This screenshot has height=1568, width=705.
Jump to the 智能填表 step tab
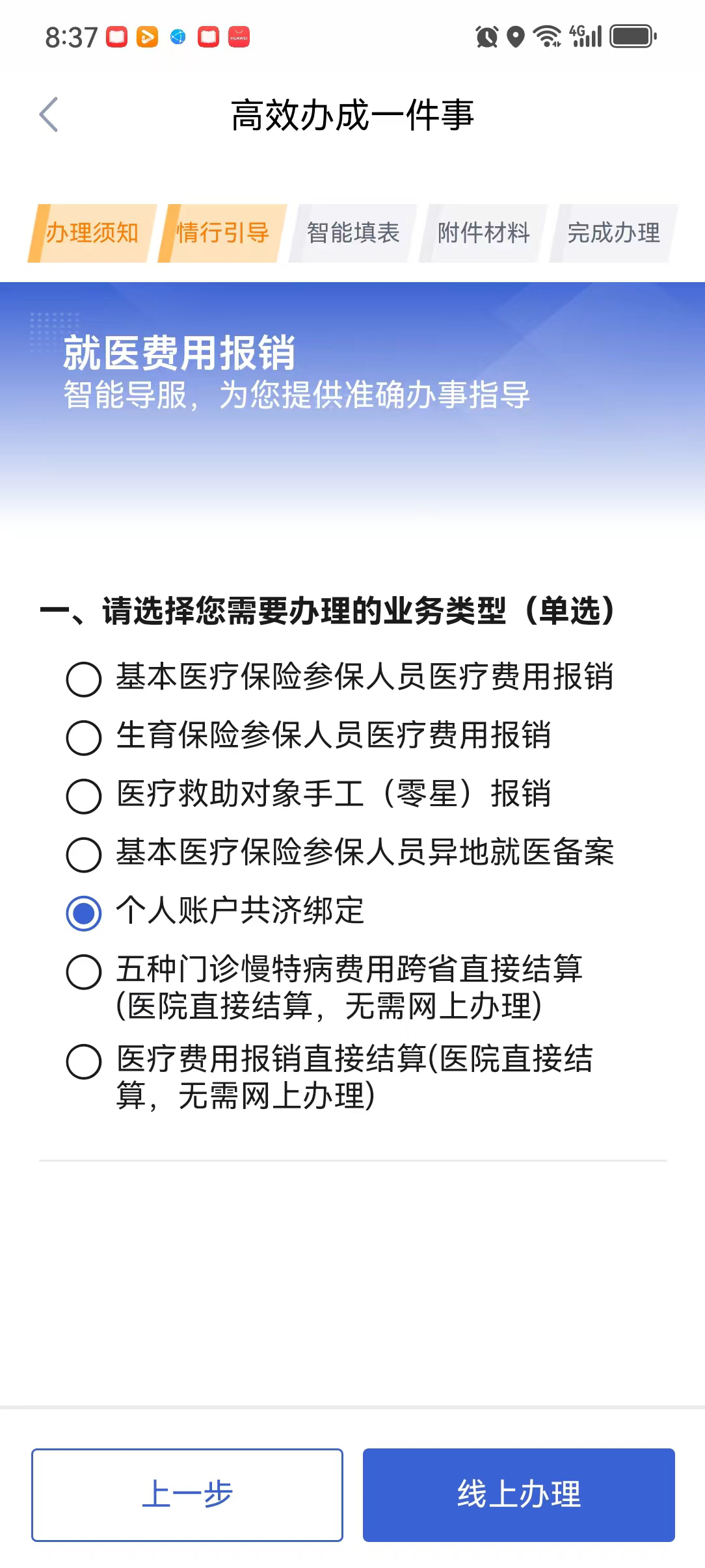coord(352,233)
